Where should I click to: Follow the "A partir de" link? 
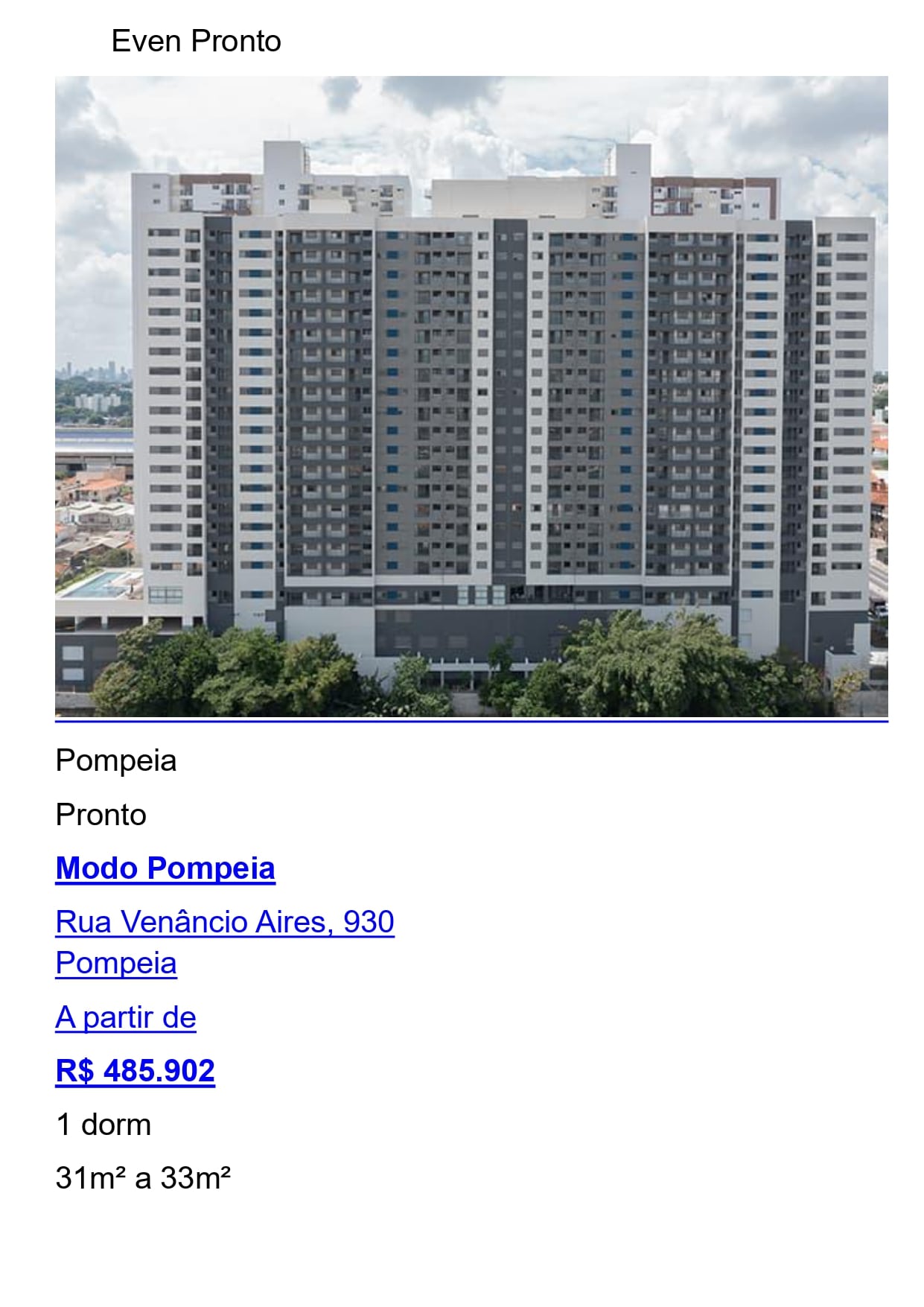click(126, 1017)
